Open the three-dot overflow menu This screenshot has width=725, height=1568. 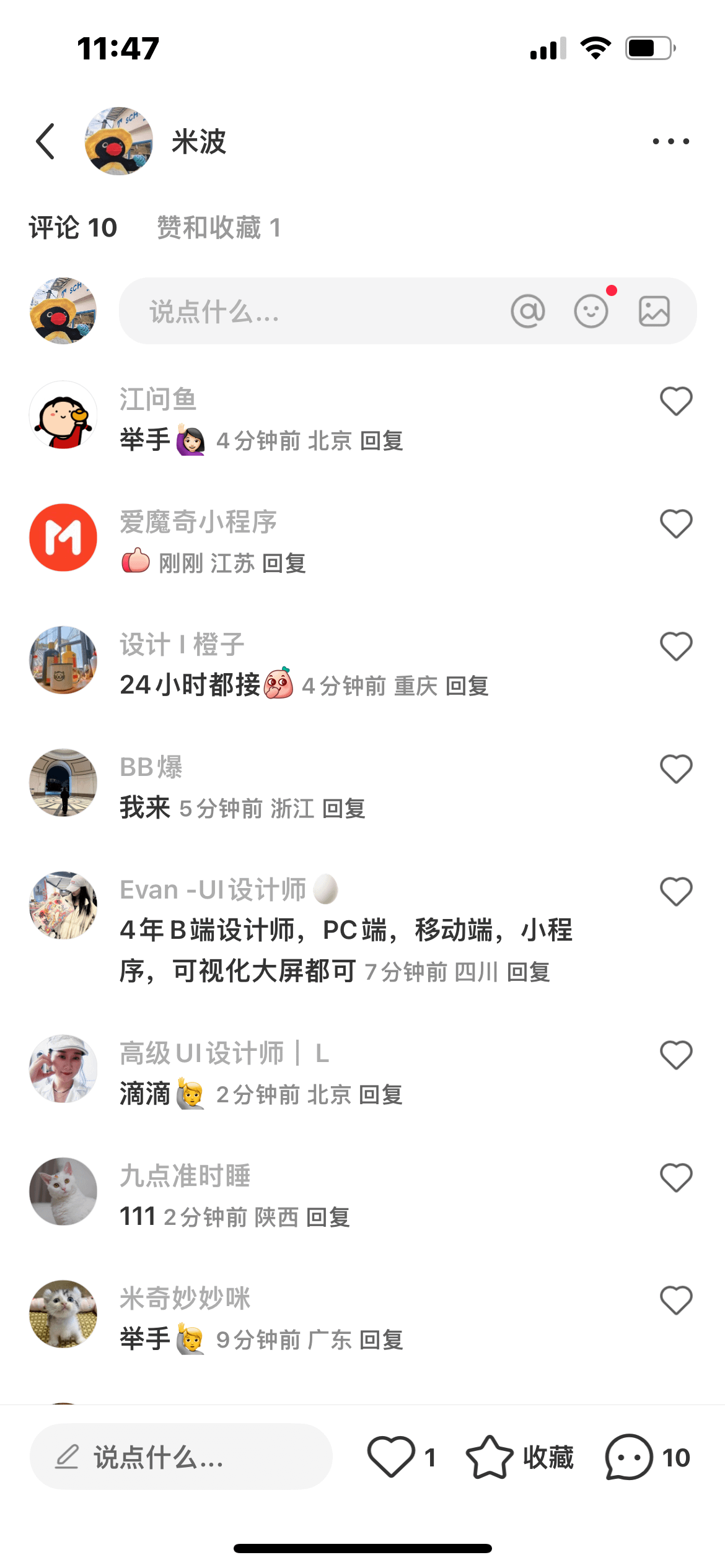tap(670, 141)
